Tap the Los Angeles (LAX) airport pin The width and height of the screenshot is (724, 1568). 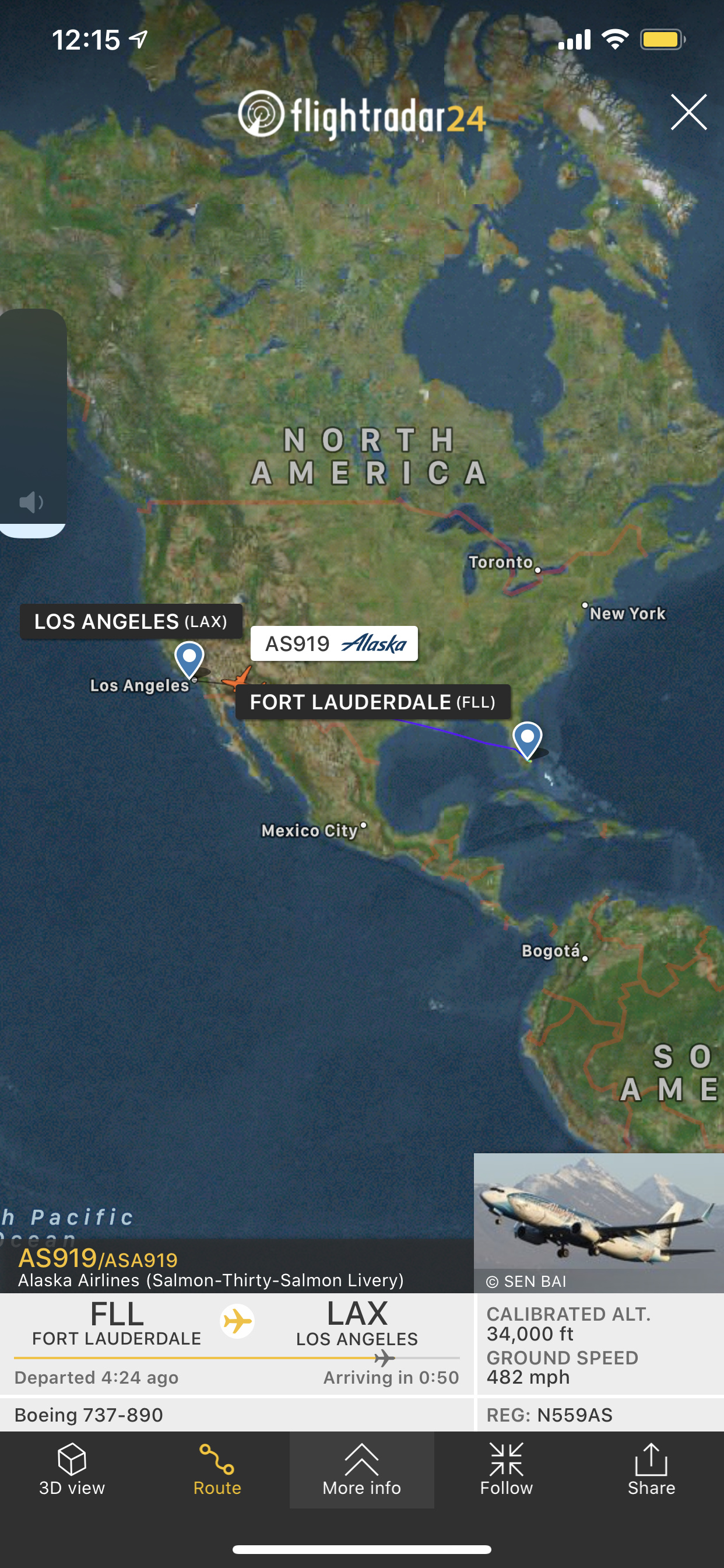tap(189, 658)
